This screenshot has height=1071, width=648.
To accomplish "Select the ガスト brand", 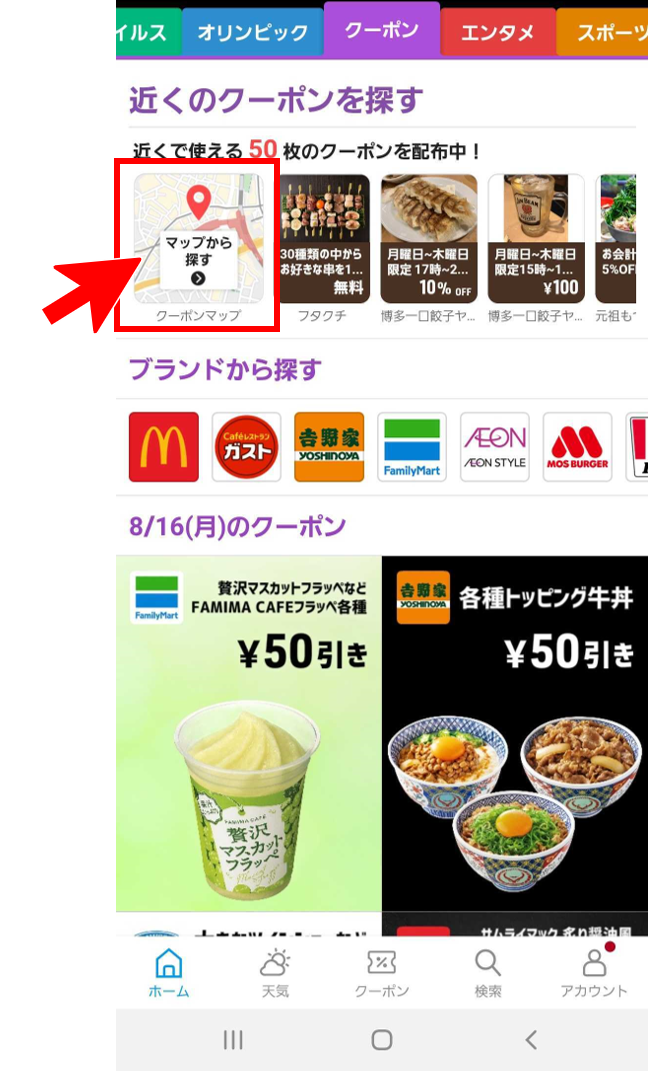I will tap(247, 447).
